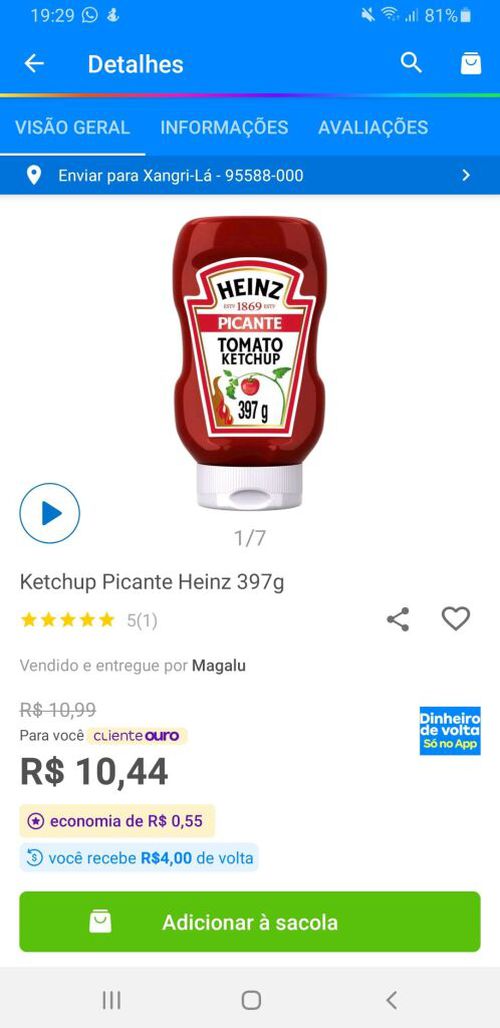Viewport: 500px width, 1028px height.
Task: Switch to the Avaliações tab
Action: point(373,127)
